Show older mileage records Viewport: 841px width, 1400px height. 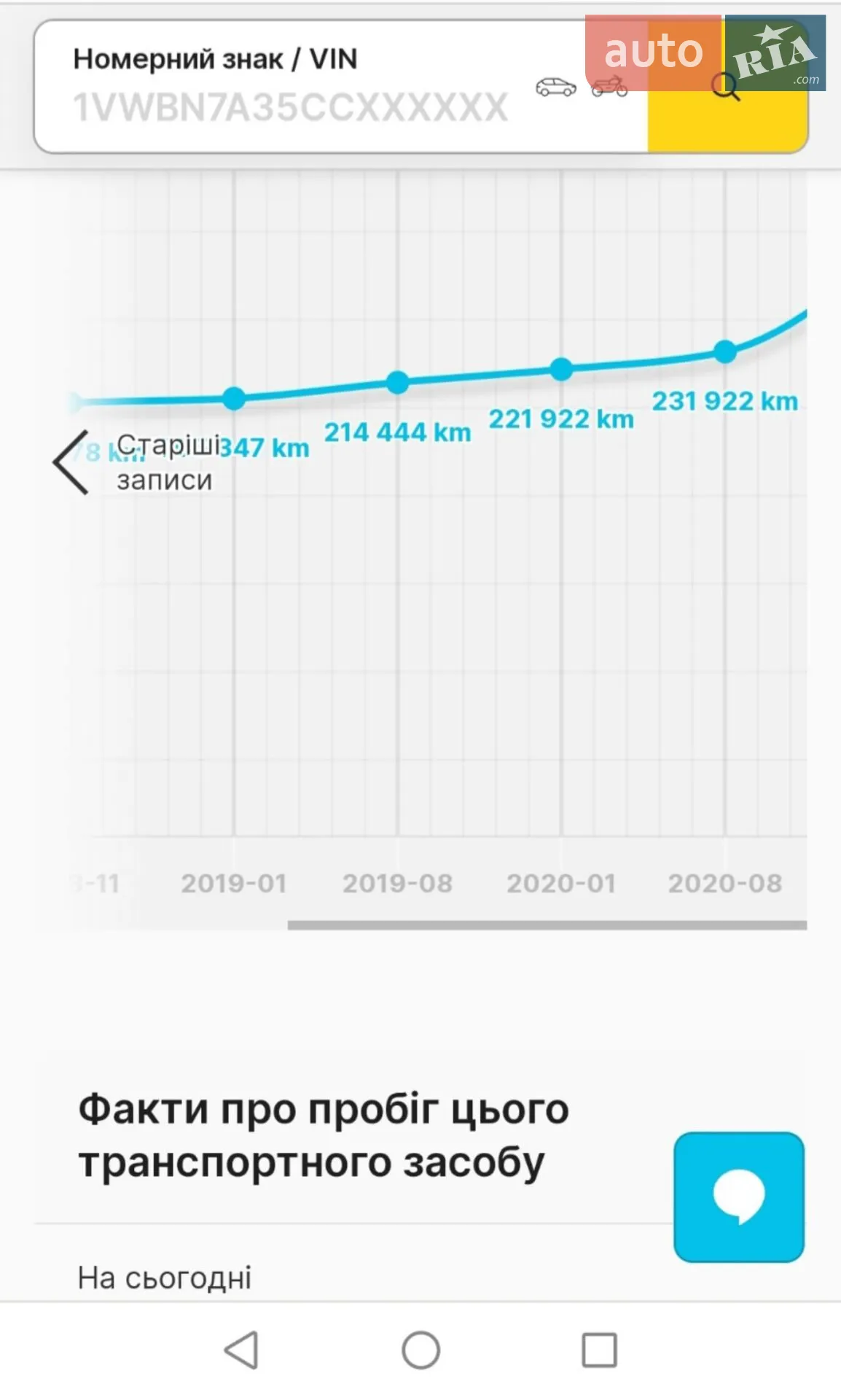(x=135, y=462)
